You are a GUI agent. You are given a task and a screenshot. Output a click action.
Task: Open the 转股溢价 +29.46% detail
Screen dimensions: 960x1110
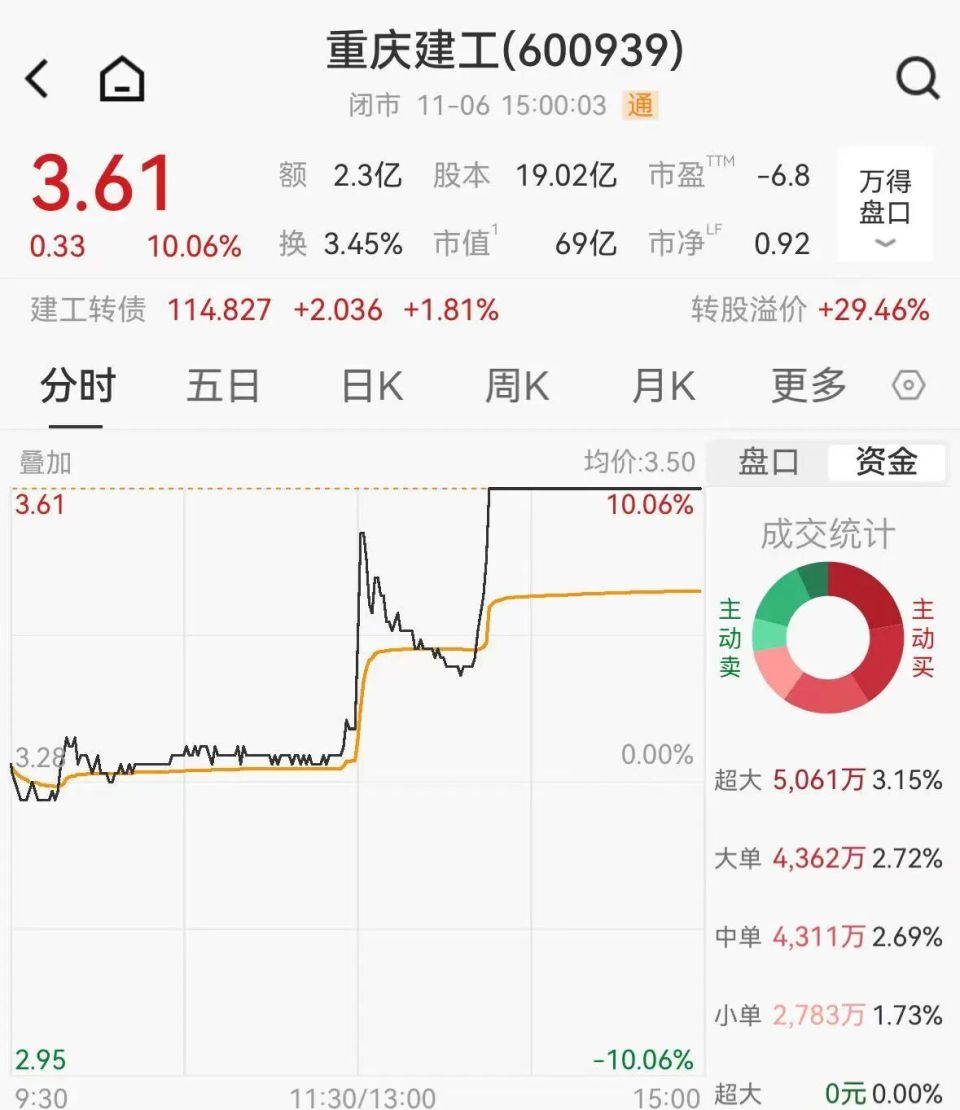pyautogui.click(x=810, y=311)
